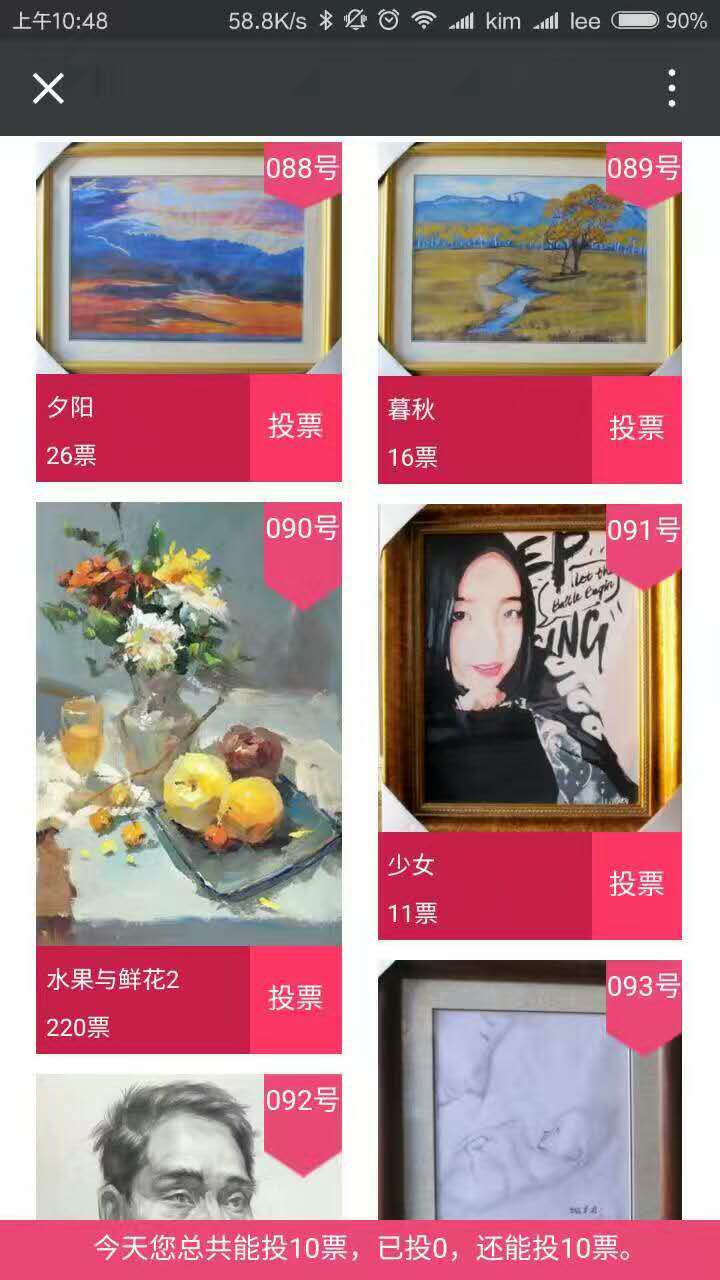Vote for artwork 088 夕阳

[x=295, y=427]
